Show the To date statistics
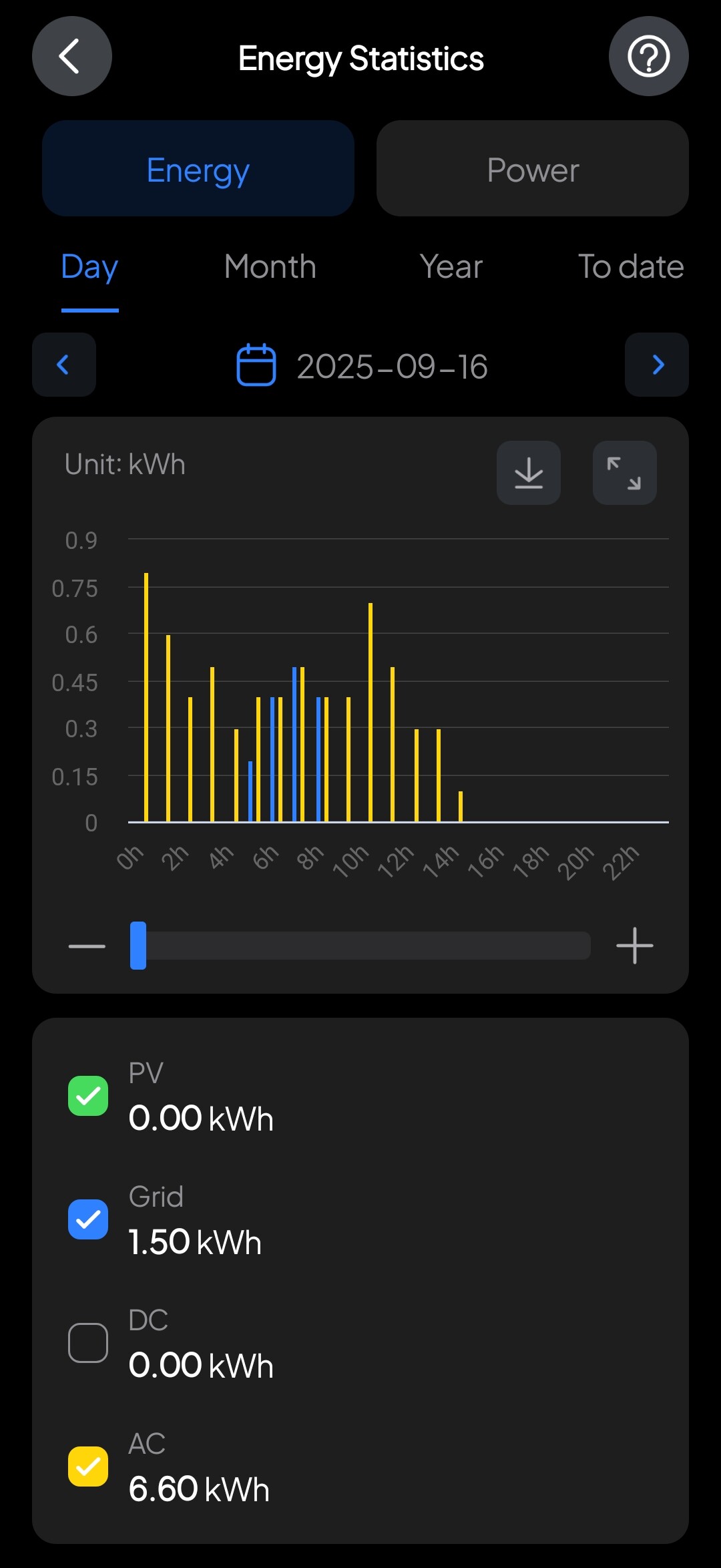Viewport: 721px width, 1568px height. tap(630, 267)
